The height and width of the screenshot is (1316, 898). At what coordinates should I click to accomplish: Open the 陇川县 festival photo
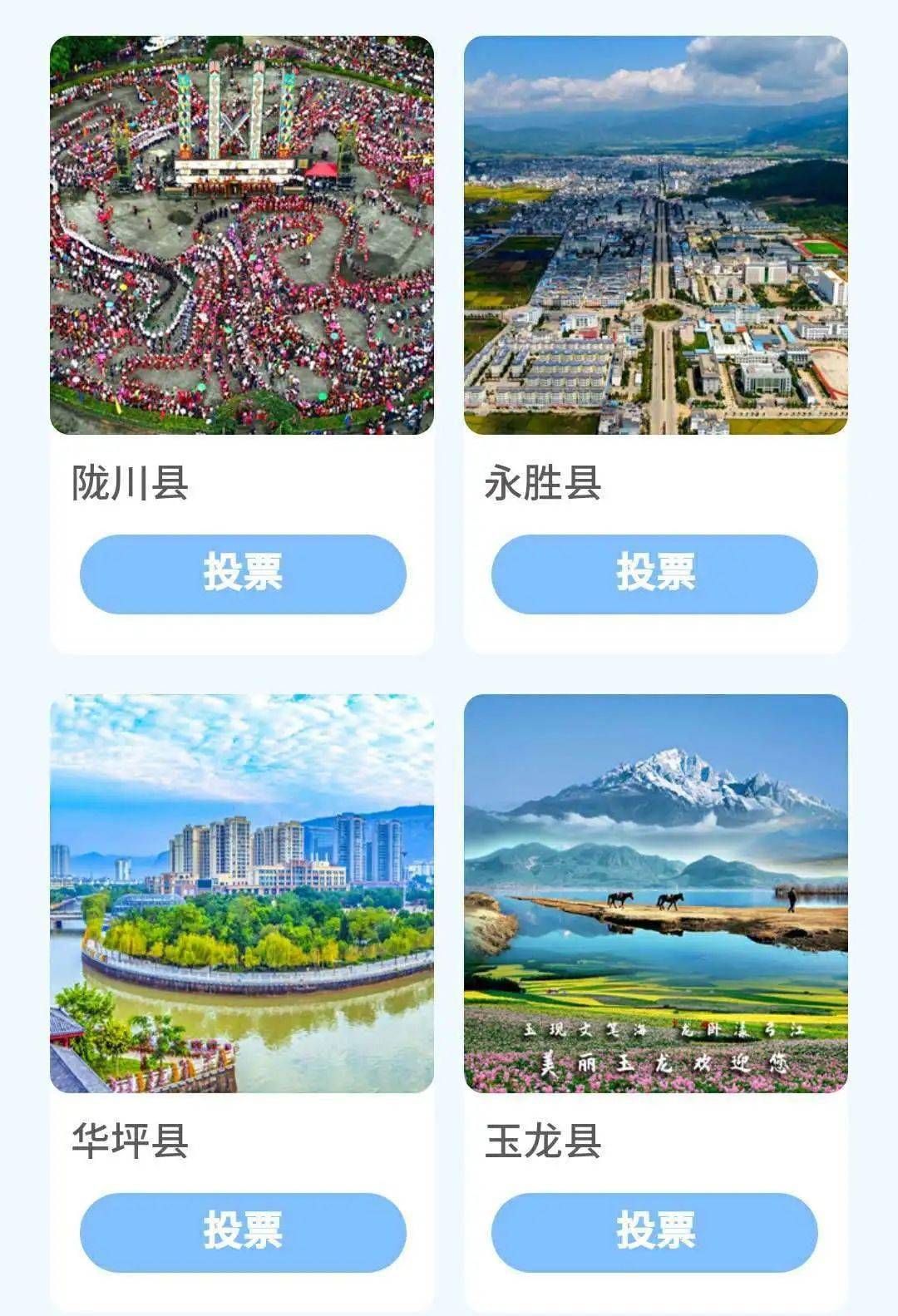point(242,235)
